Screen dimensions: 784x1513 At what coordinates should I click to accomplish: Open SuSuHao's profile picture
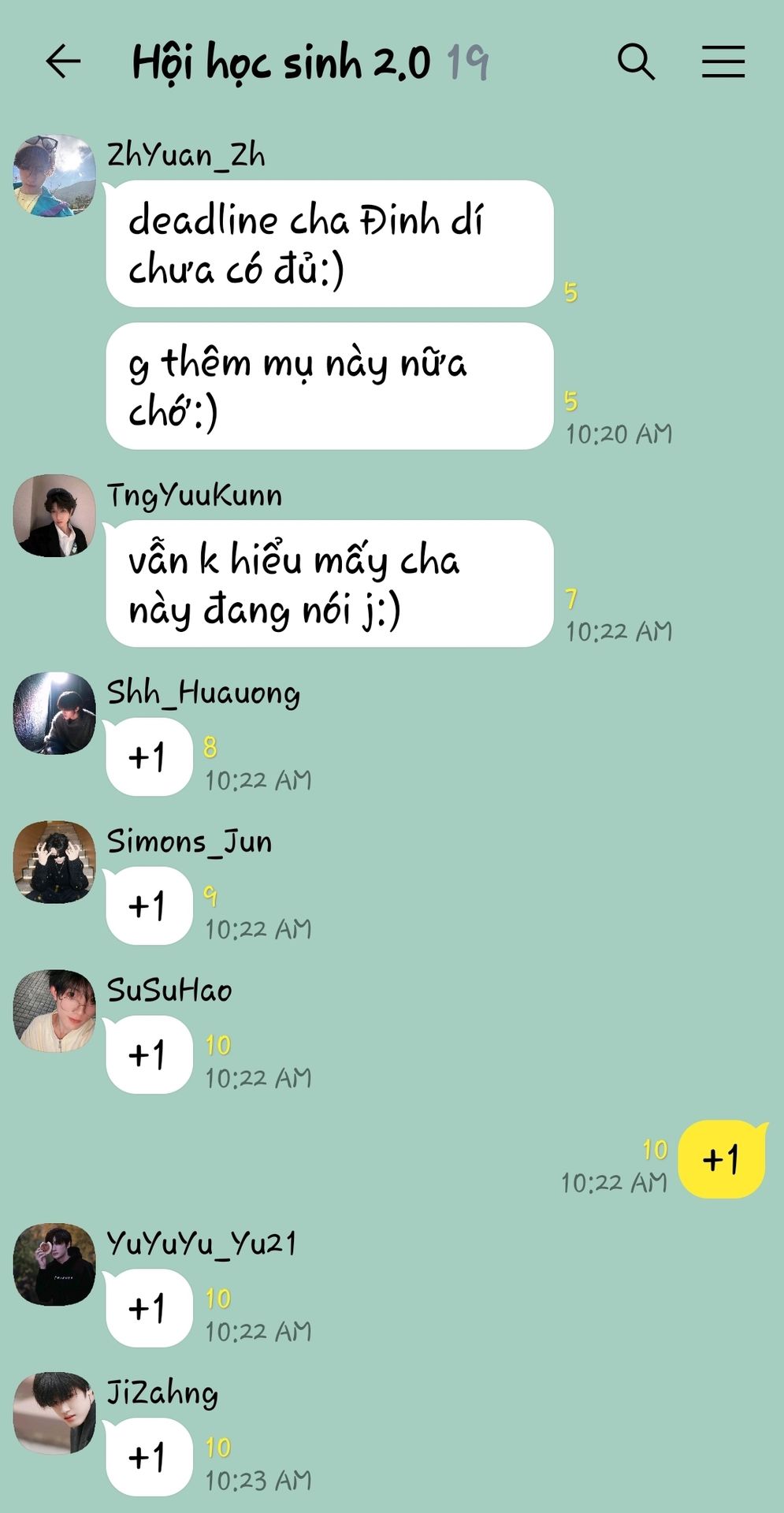click(x=54, y=1011)
